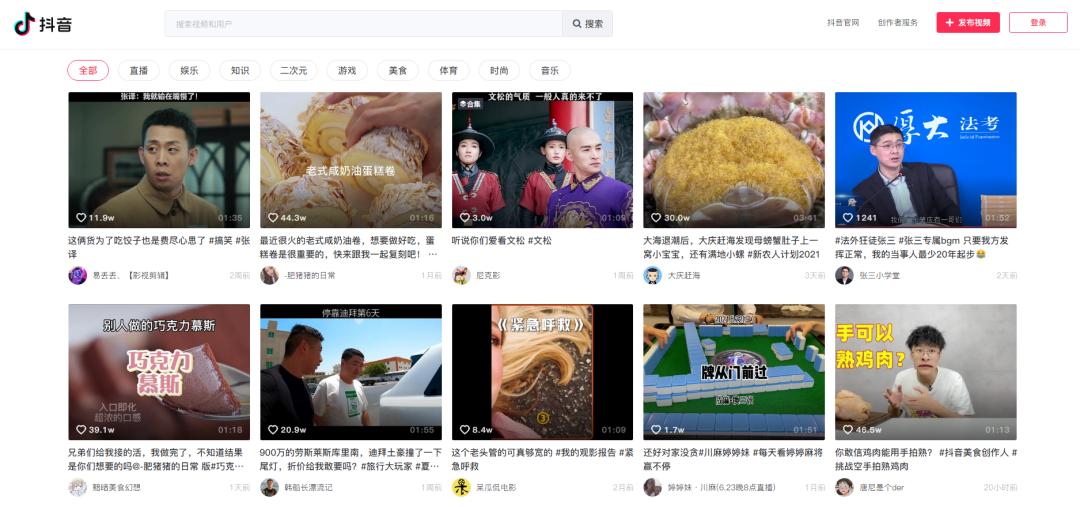Play the 老式咸奶油蛋糕卷 video
1080x507 pixels.
pos(350,160)
